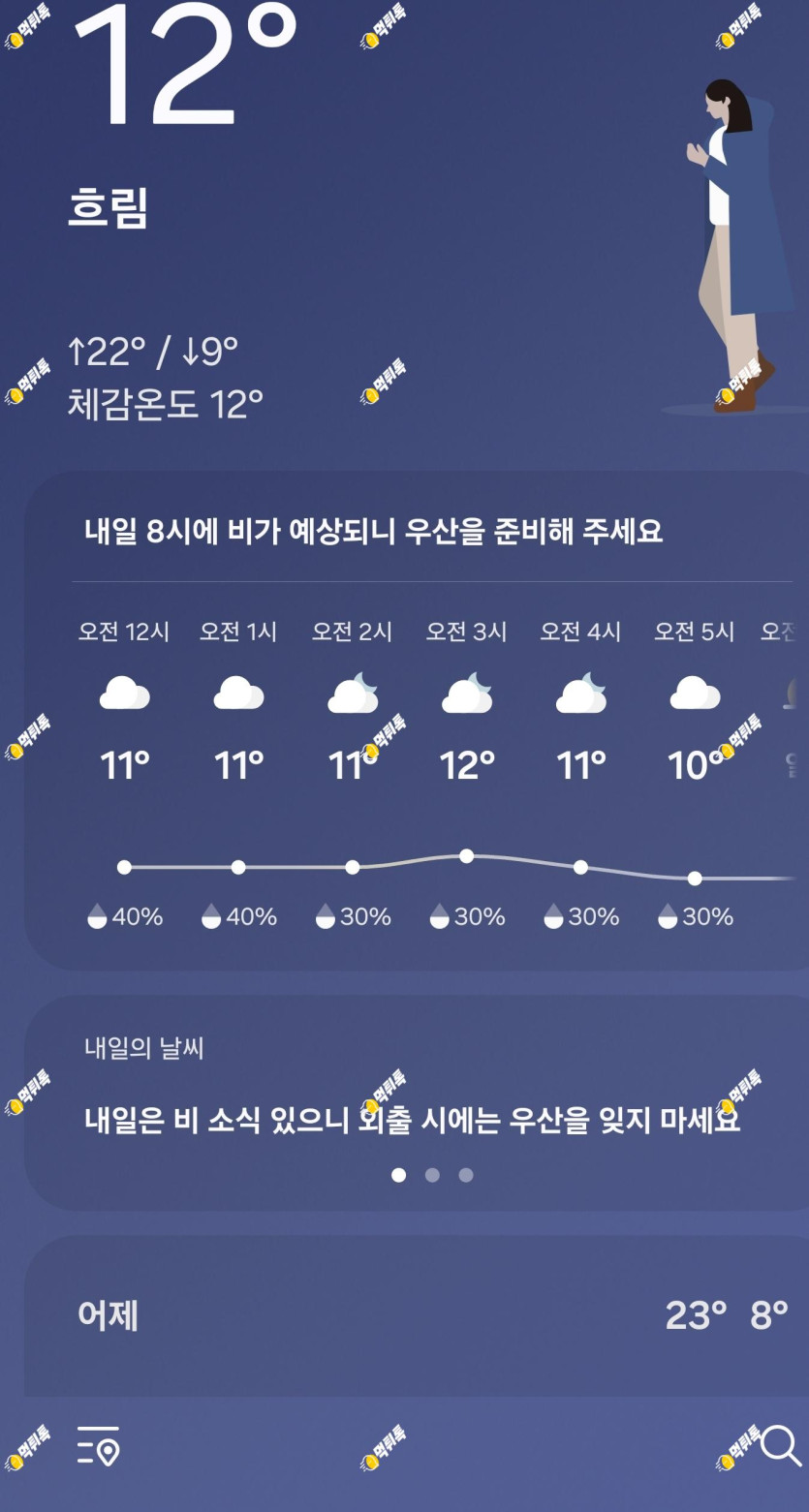Open the hourly forecast card

tap(417, 722)
